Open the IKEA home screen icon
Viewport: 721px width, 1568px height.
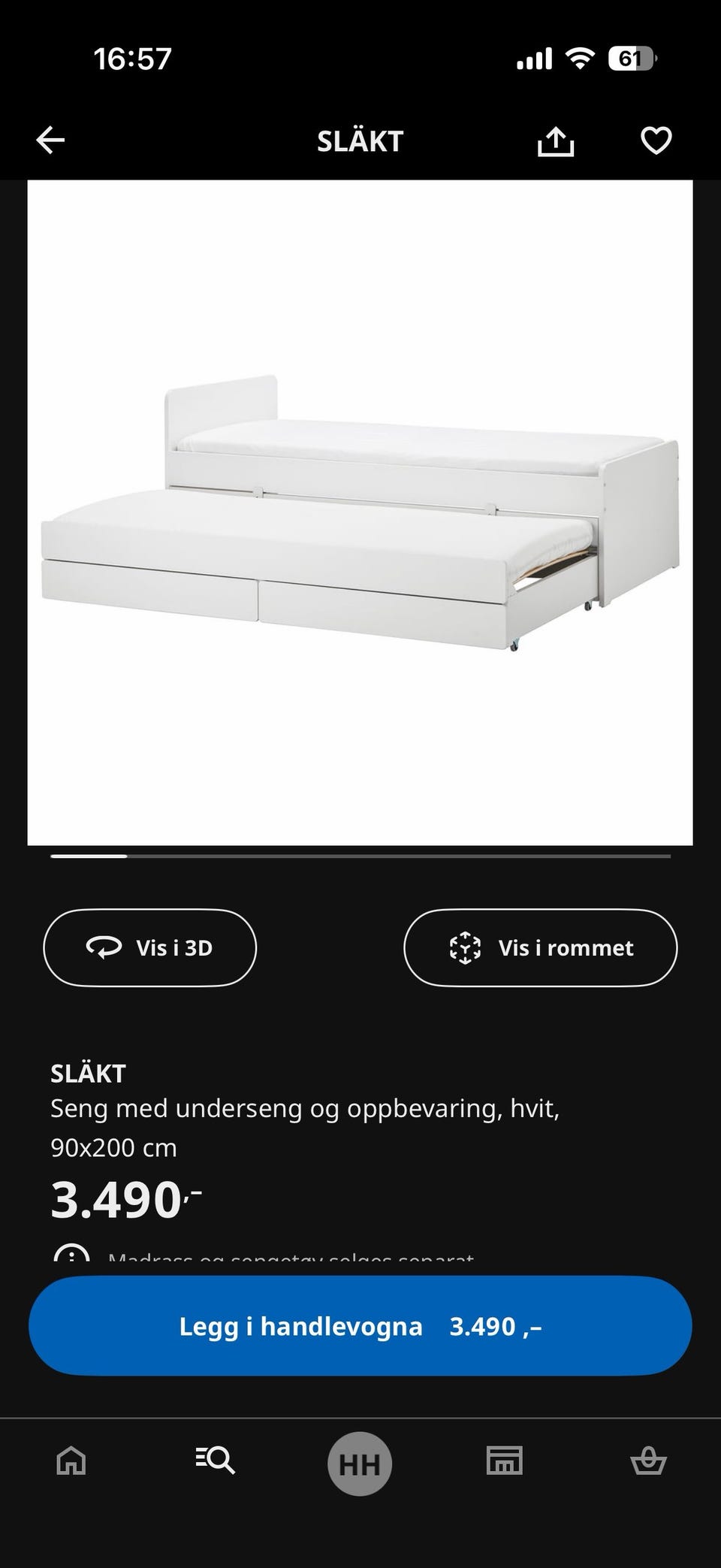click(x=70, y=1461)
